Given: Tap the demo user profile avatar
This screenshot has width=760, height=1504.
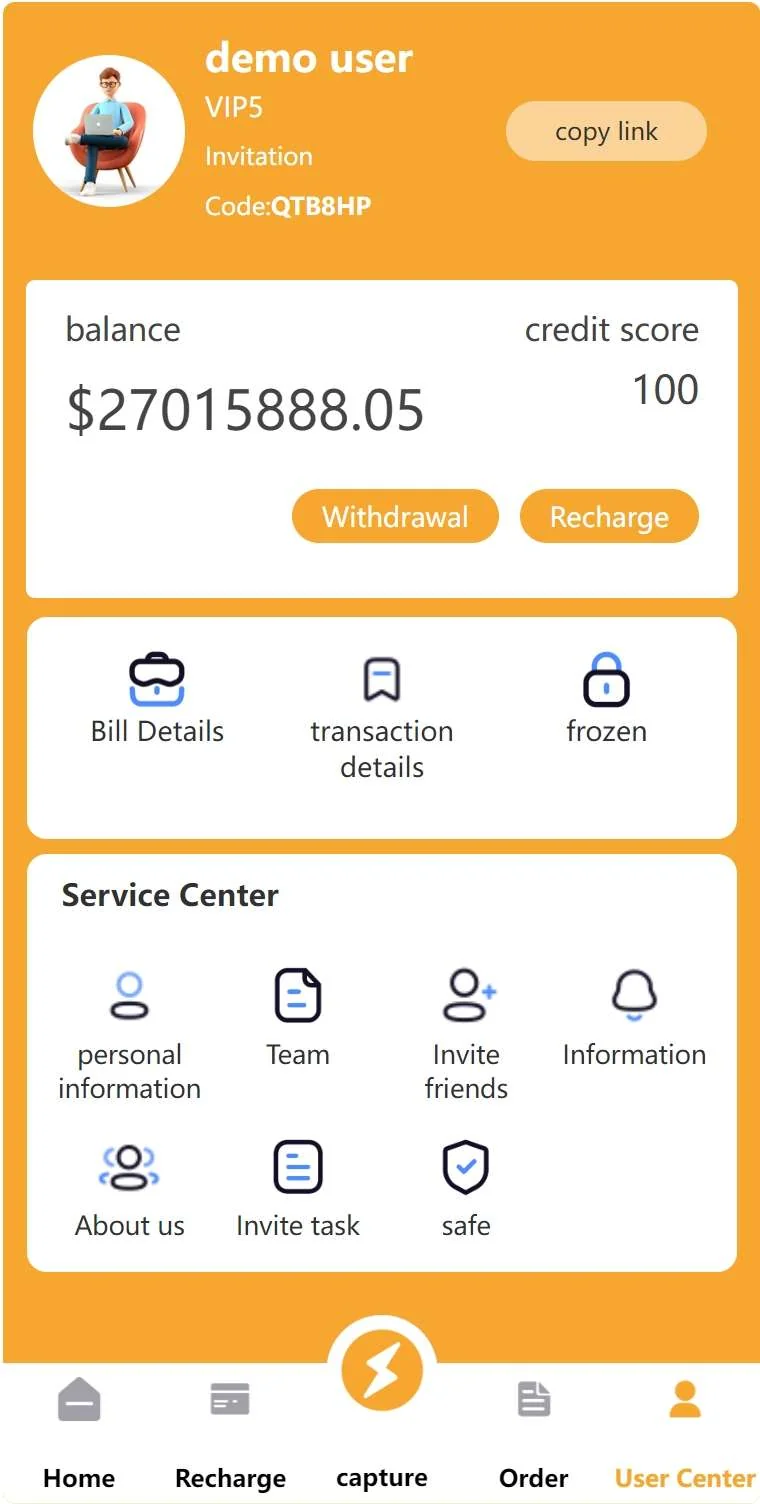Looking at the screenshot, I should [109, 131].
